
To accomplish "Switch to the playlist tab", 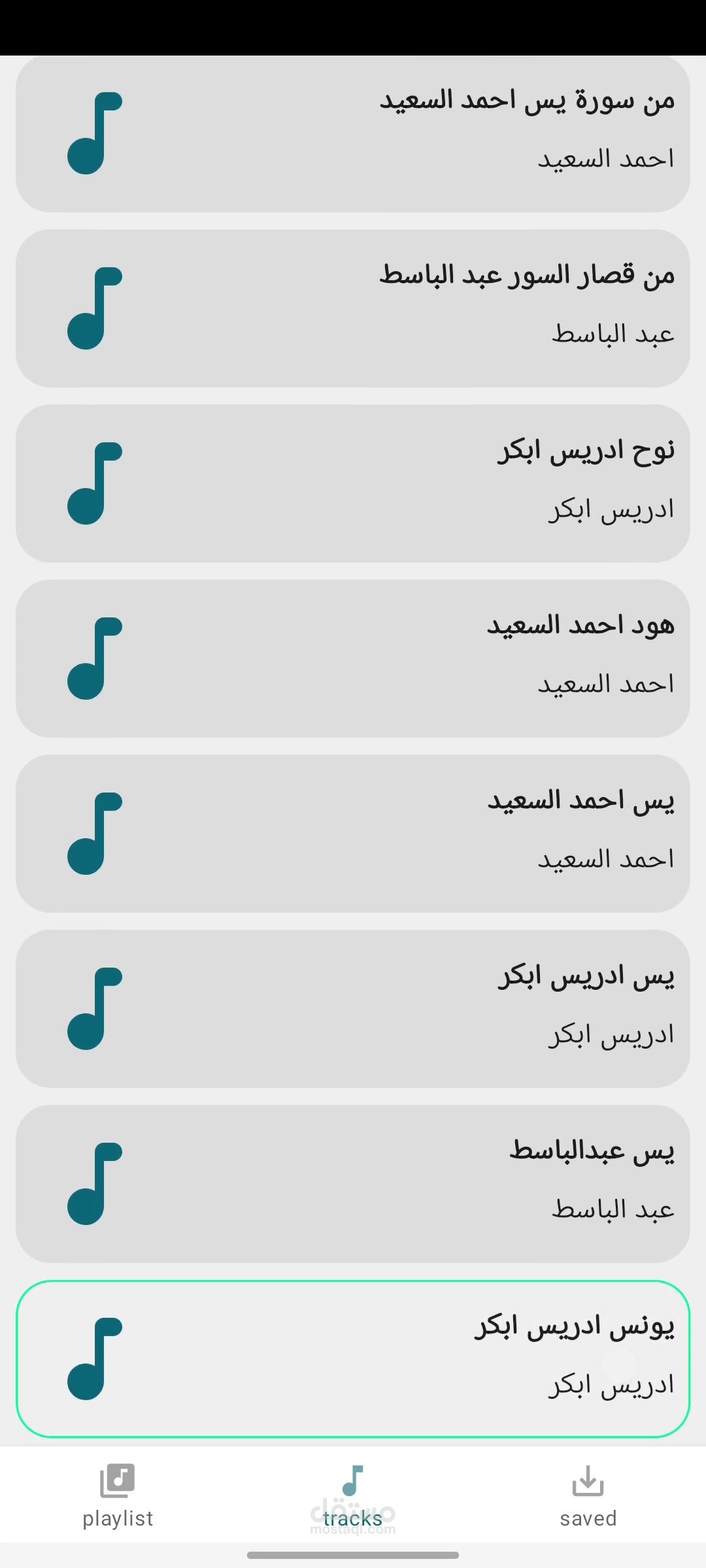I will [118, 1496].
